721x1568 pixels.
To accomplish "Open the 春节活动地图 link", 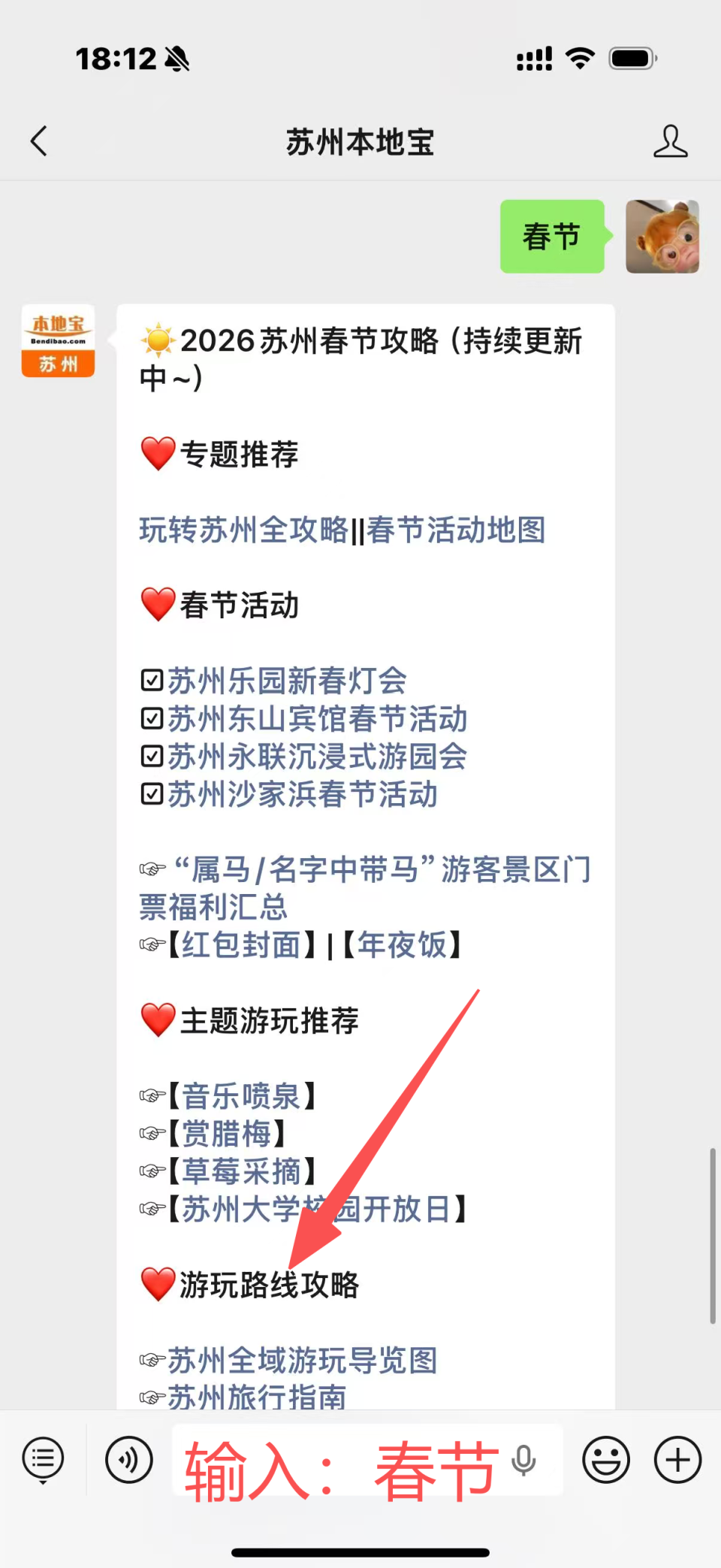I will coord(454,530).
